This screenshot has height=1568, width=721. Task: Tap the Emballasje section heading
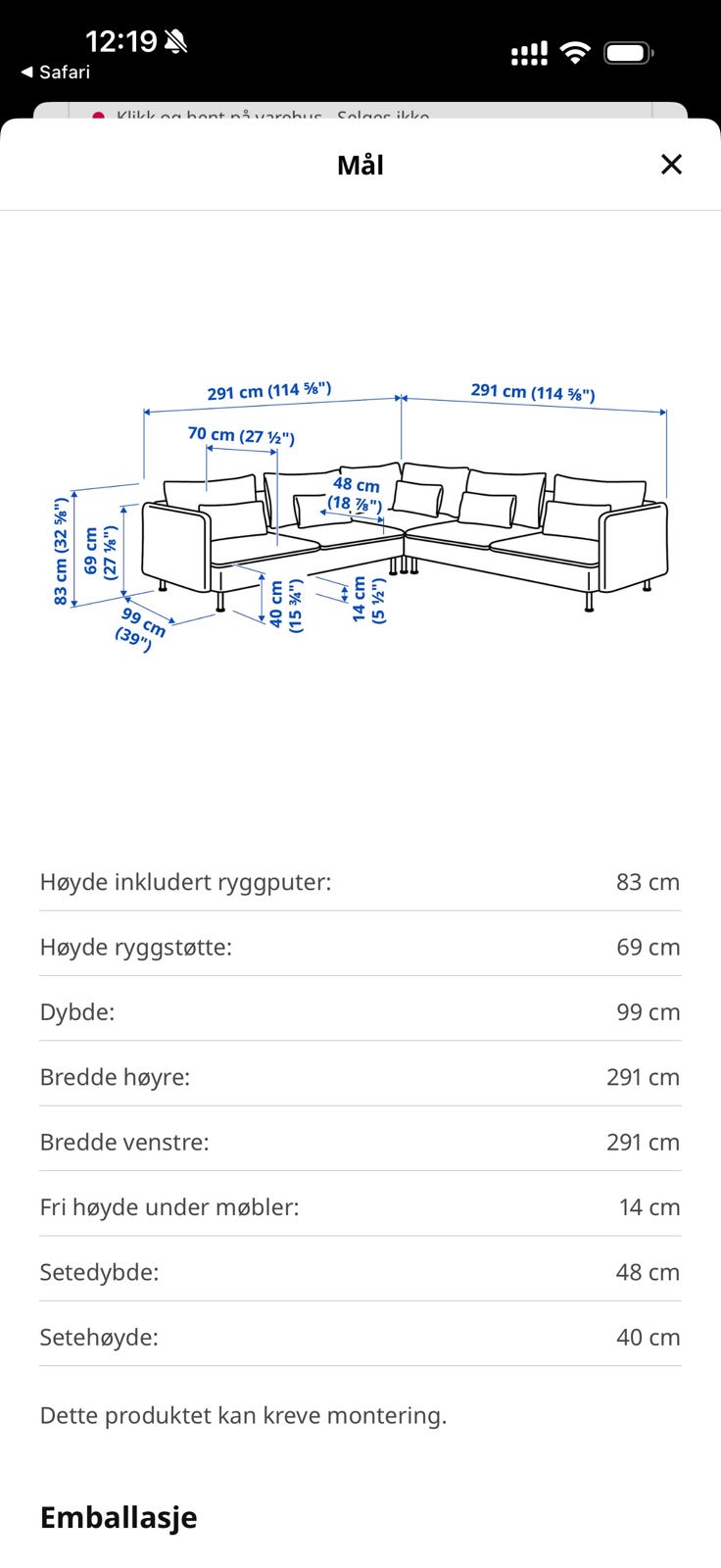[x=119, y=1517]
